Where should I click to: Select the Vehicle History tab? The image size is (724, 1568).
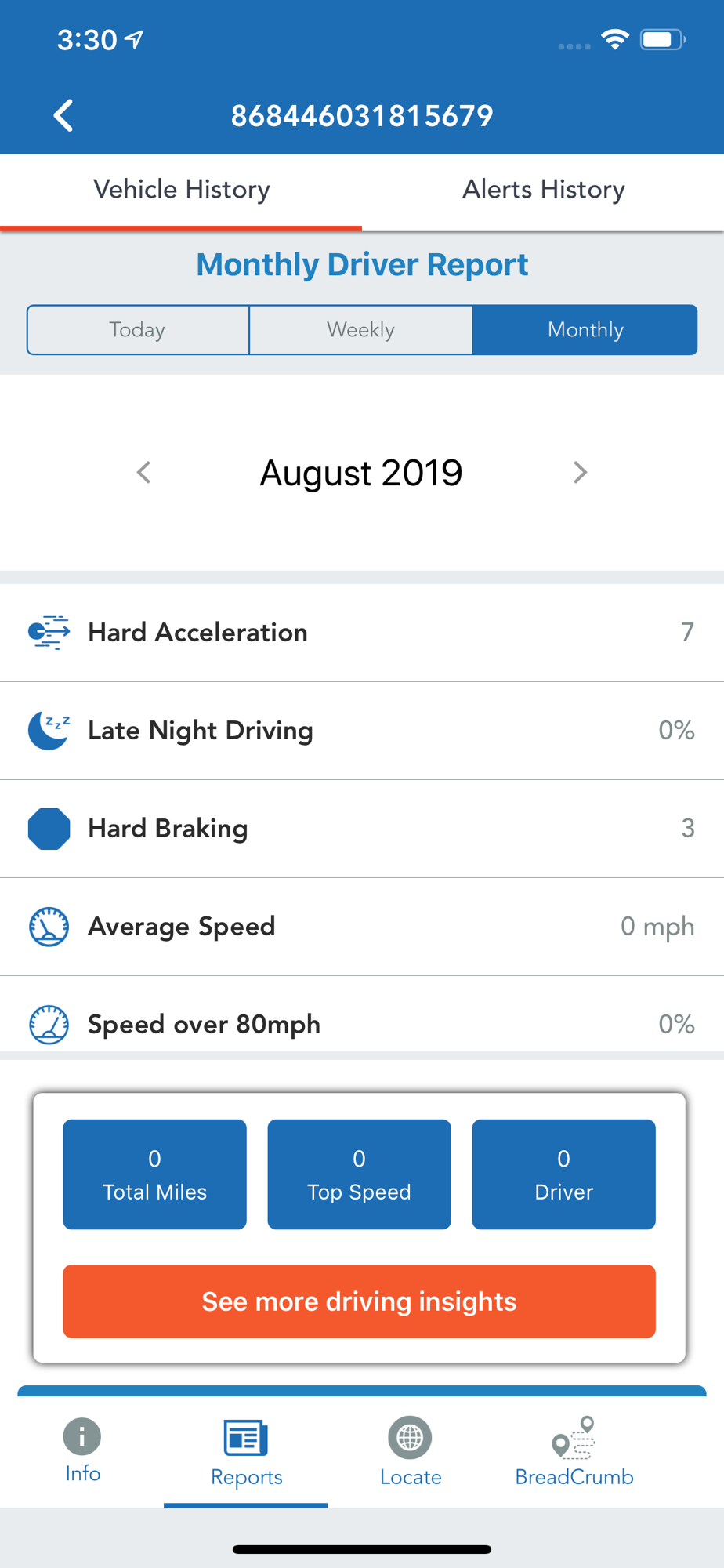click(181, 190)
